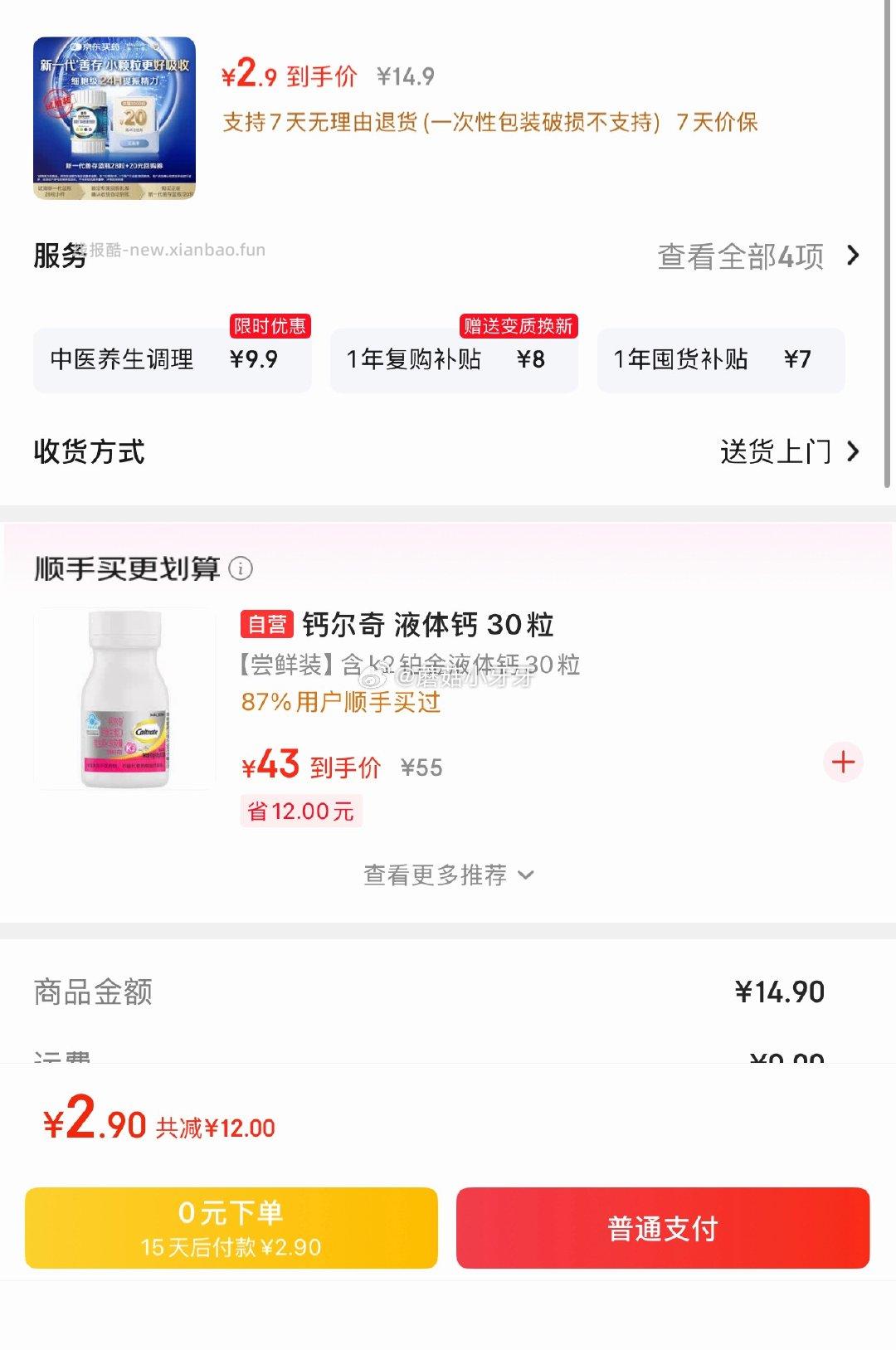This screenshot has height=1350, width=896.
Task: Click the Caltrate bottle product thumbnail
Action: [123, 701]
